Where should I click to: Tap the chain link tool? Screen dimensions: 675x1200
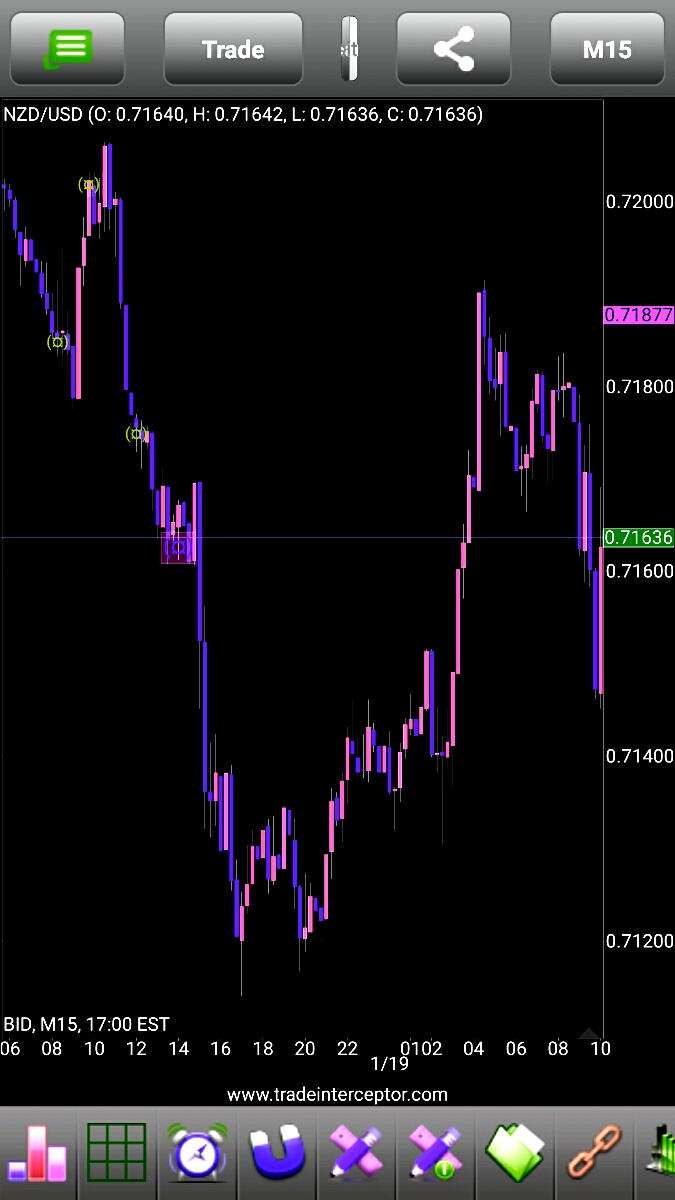[x=596, y=1153]
